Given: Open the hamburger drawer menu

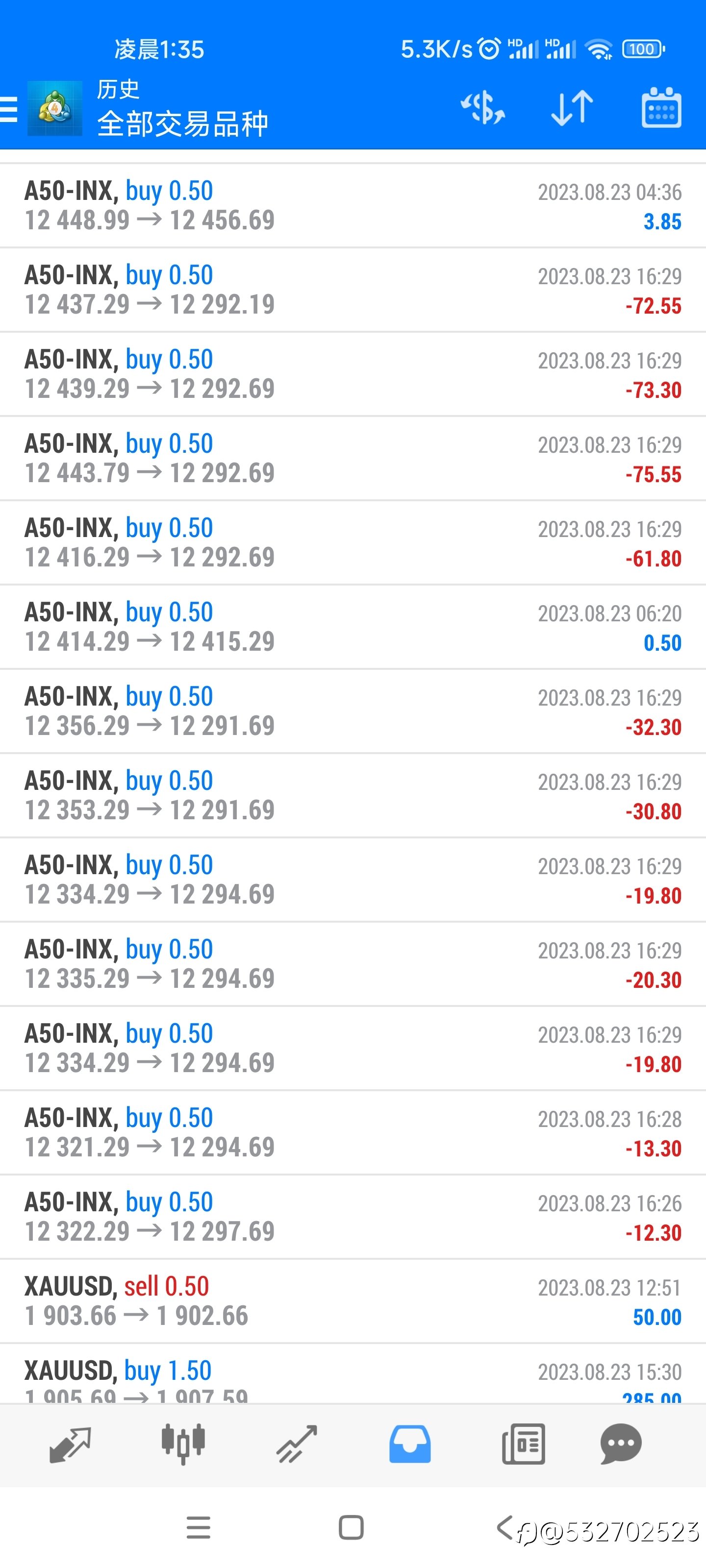Looking at the screenshot, I should [8, 110].
